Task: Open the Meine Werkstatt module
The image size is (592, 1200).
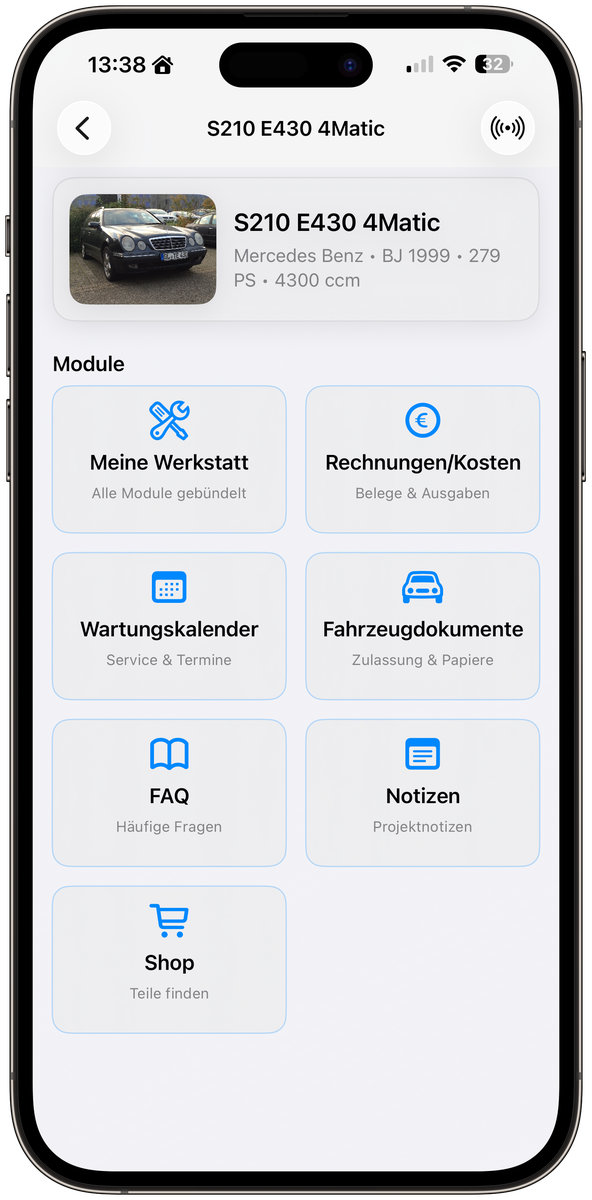Action: coord(169,459)
